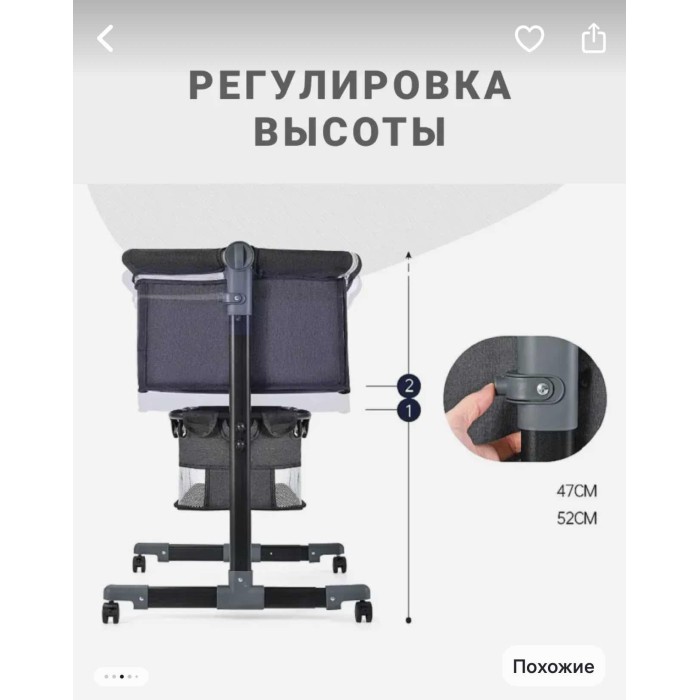Viewport: 700px width, 700px height.
Task: Share this product
Action: pyautogui.click(x=594, y=39)
